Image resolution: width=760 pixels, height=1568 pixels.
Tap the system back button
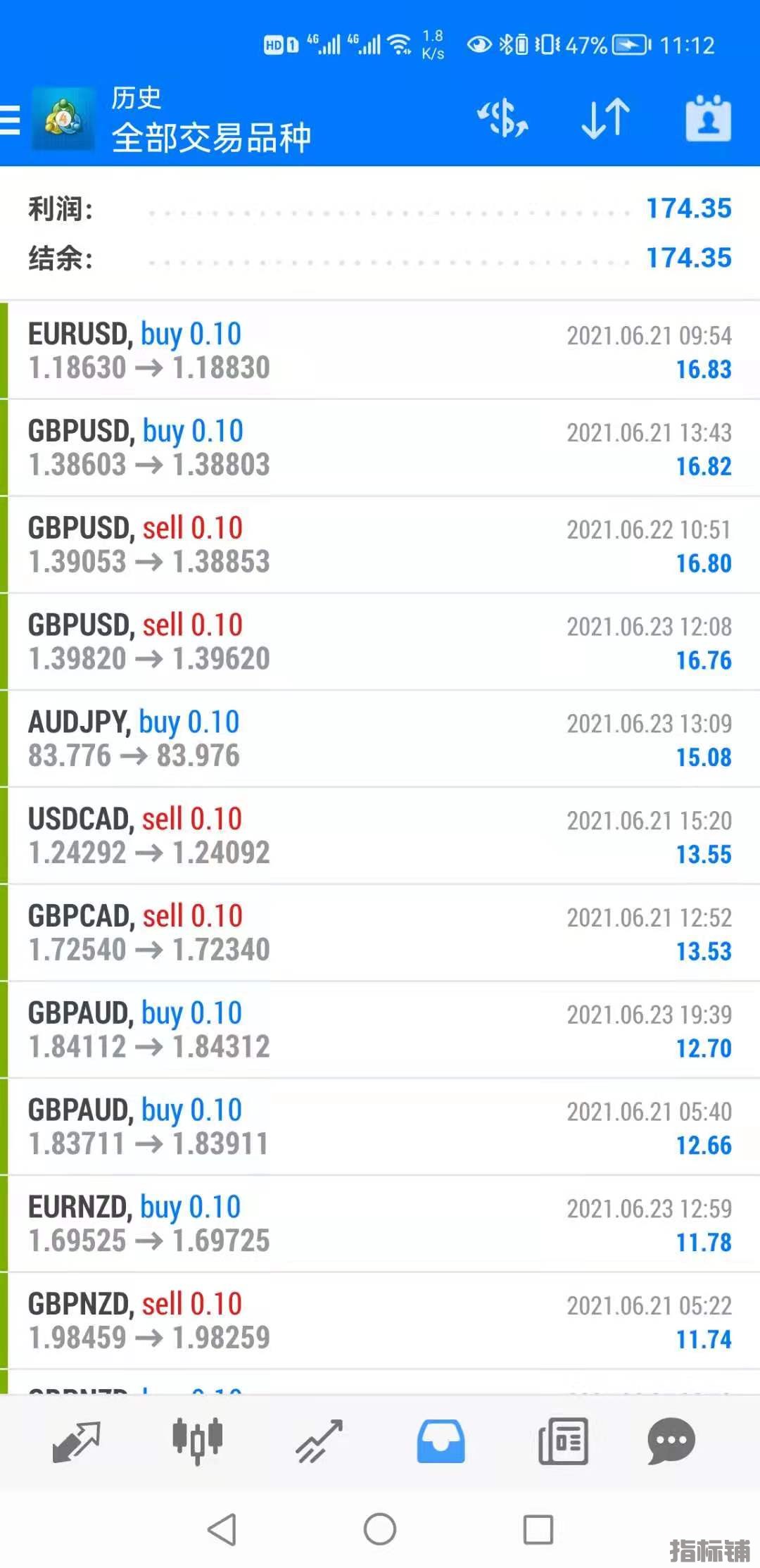[x=222, y=1529]
